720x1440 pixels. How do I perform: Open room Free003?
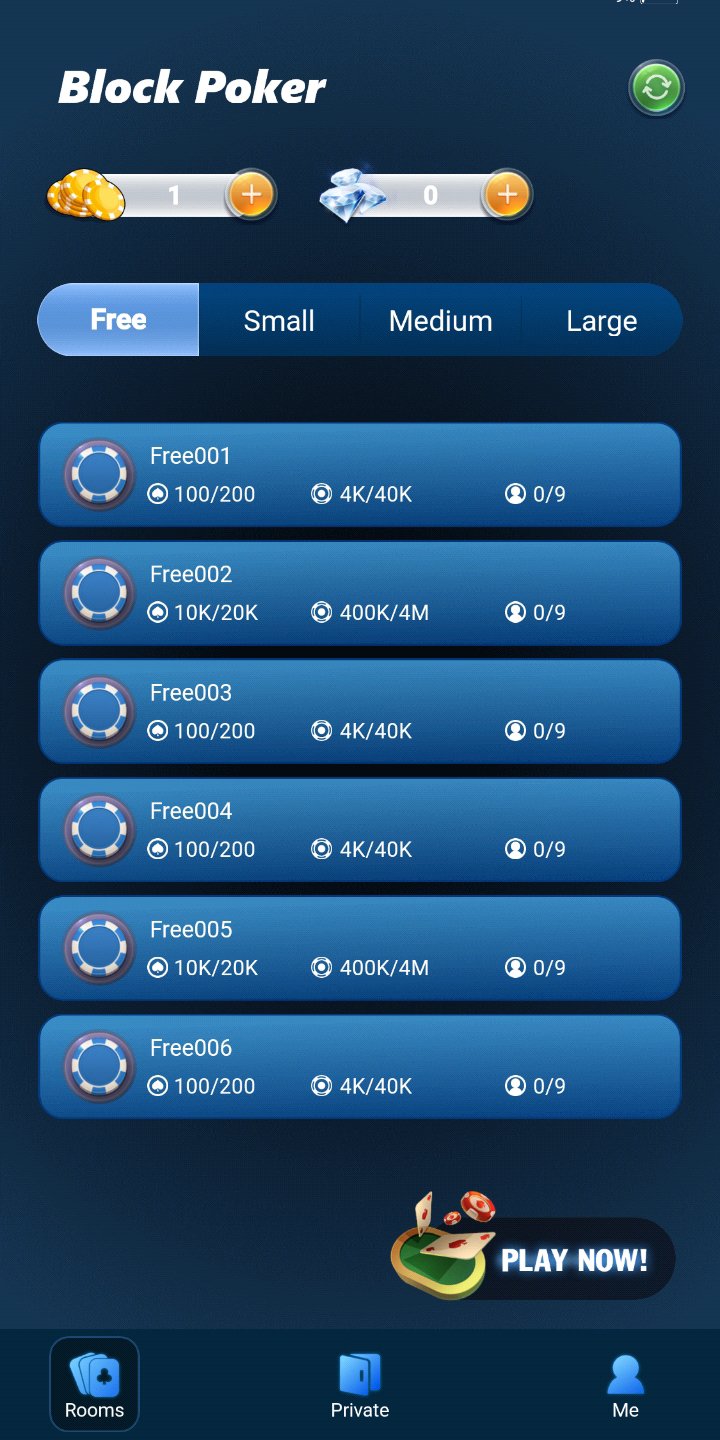coord(360,711)
